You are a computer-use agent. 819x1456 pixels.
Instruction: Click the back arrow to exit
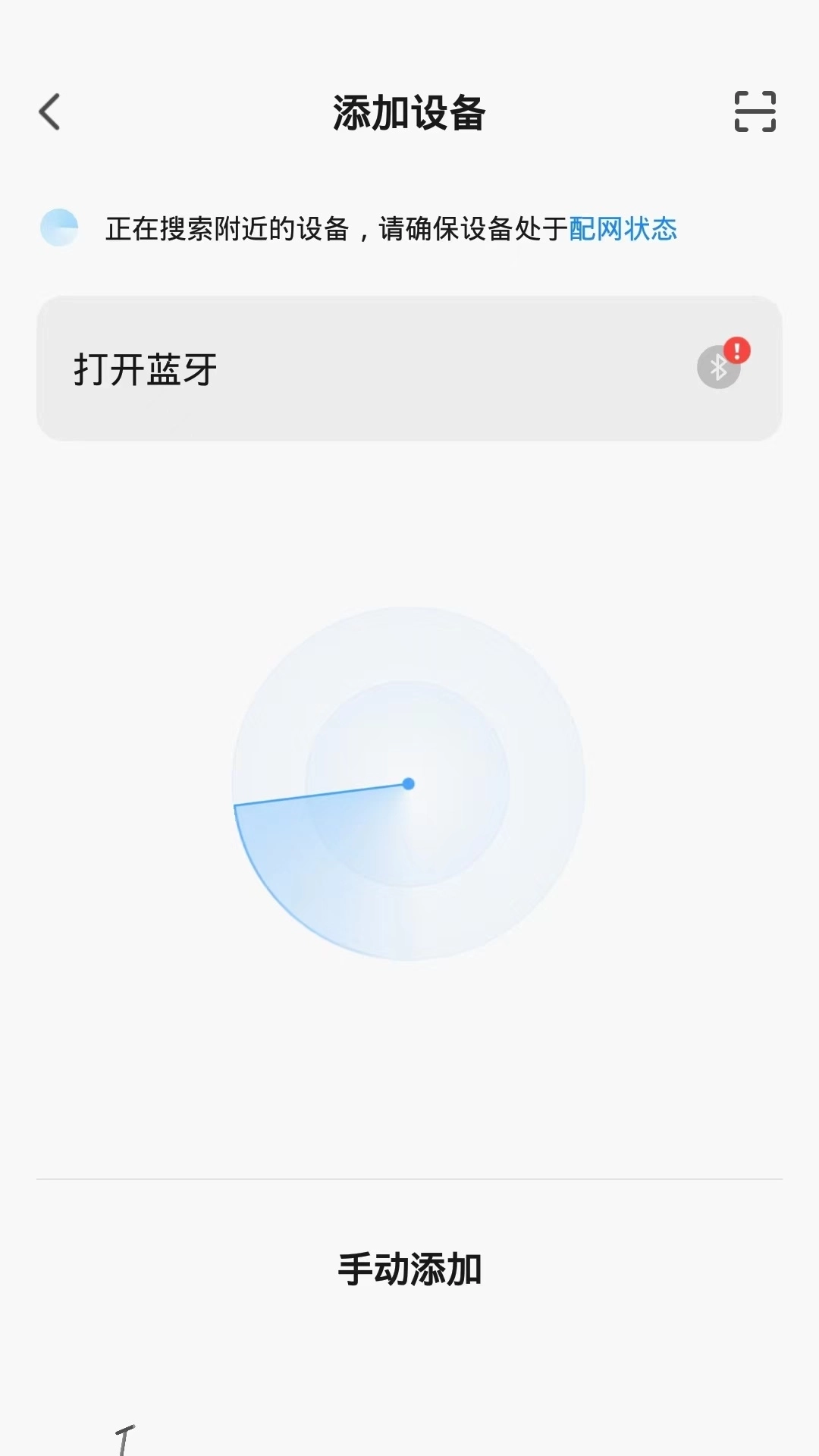coord(50,111)
